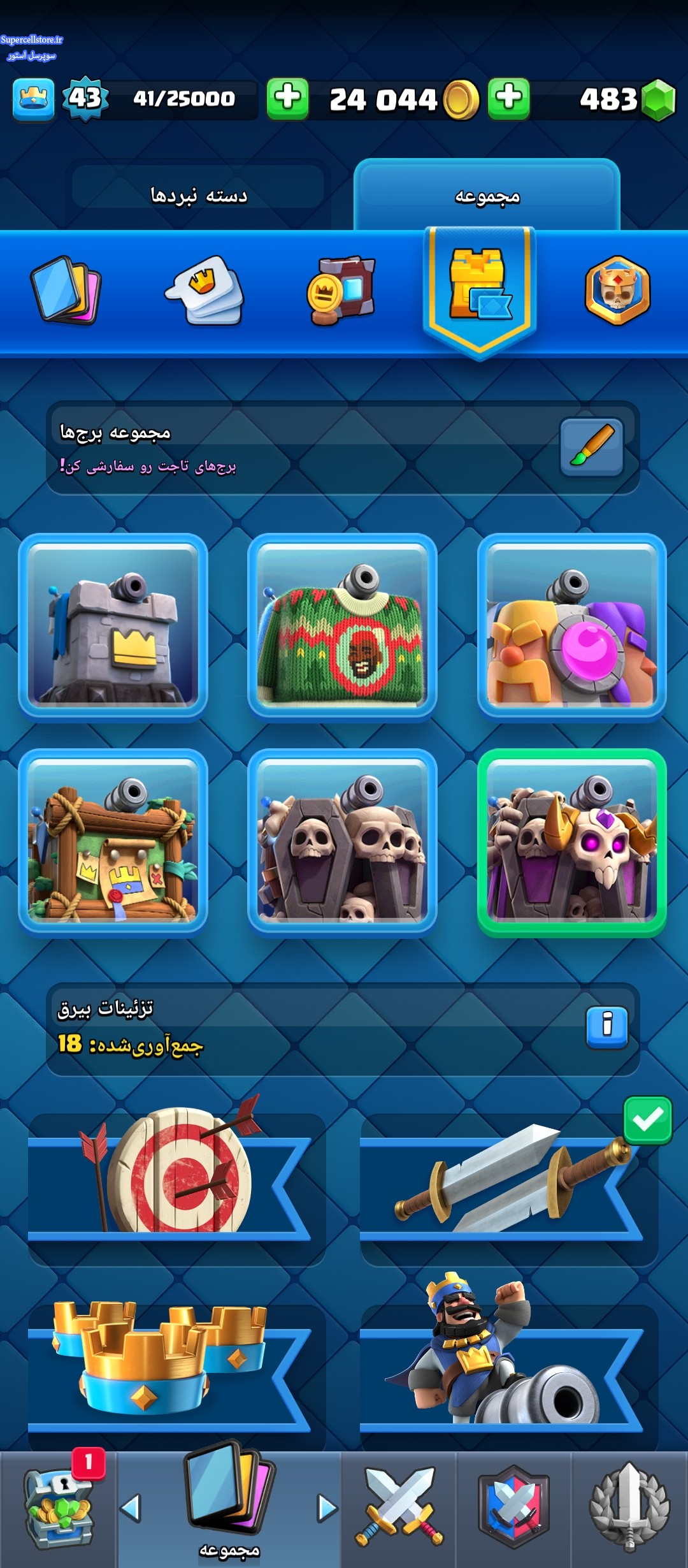This screenshot has width=688, height=1568.
Task: Select the default stone tower skin
Action: tap(113, 625)
